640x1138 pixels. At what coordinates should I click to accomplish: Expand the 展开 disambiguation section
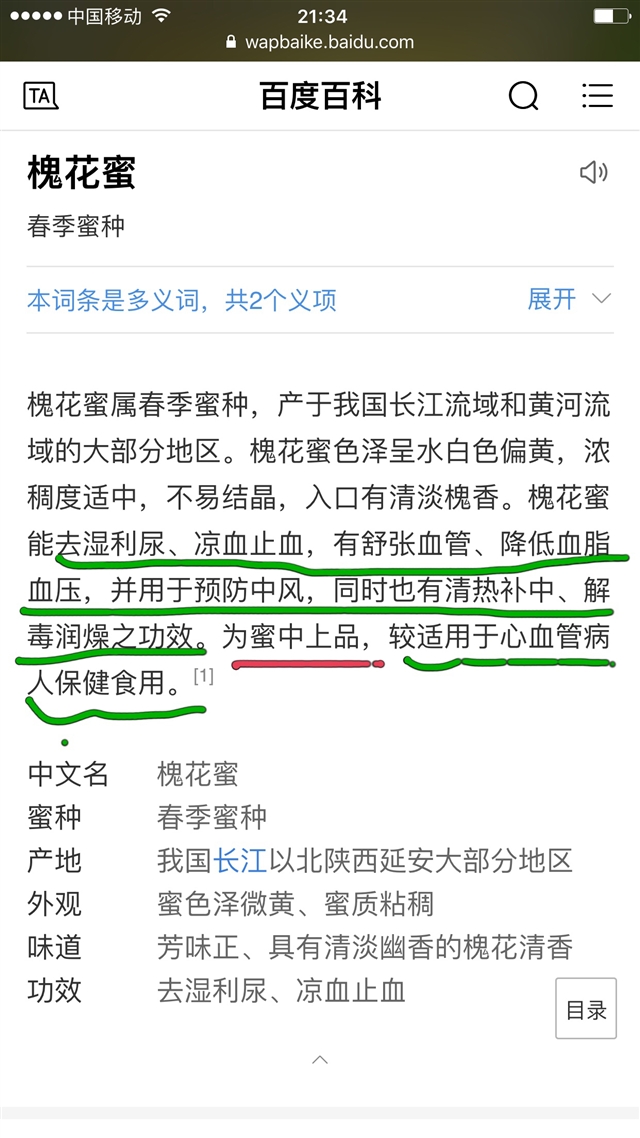(x=570, y=299)
